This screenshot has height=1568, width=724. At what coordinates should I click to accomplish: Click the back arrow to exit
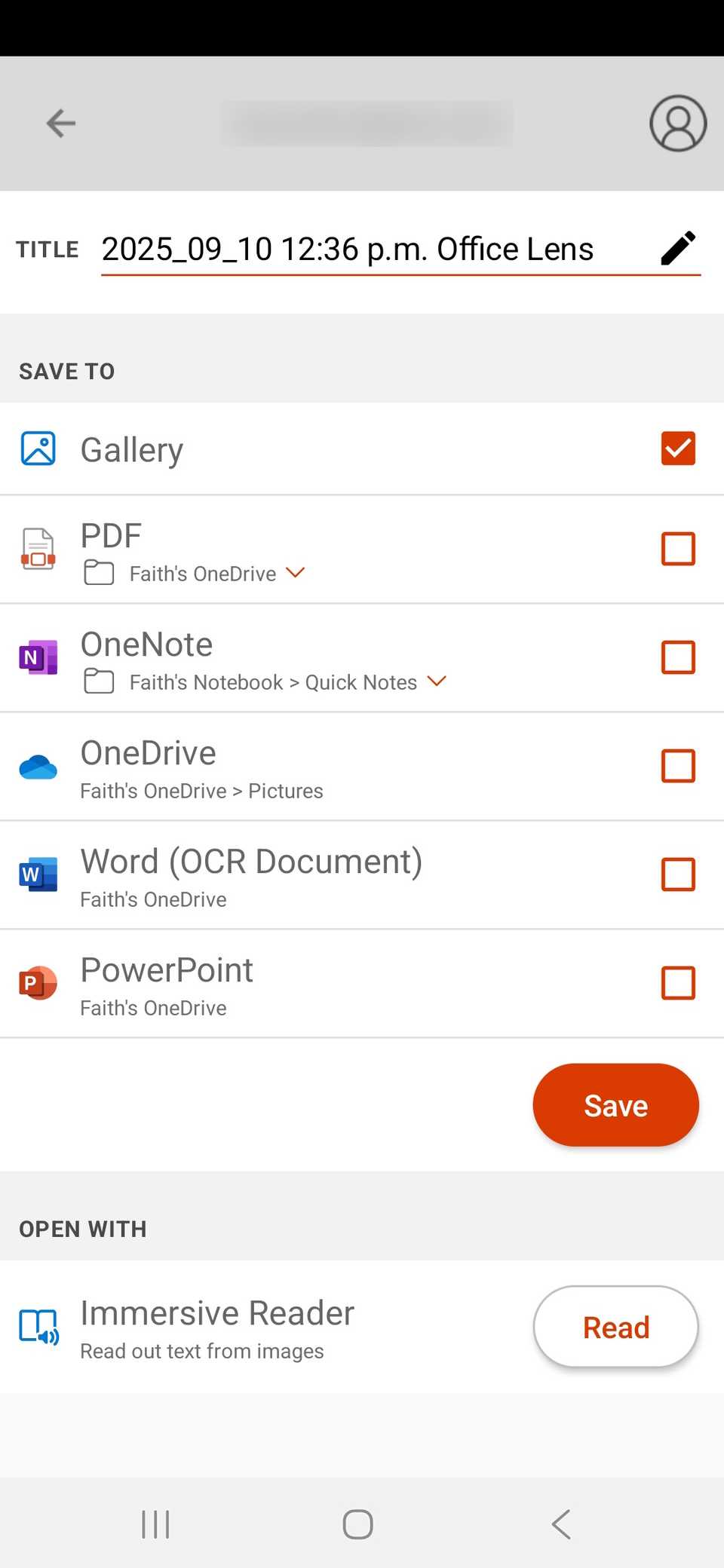click(x=60, y=123)
